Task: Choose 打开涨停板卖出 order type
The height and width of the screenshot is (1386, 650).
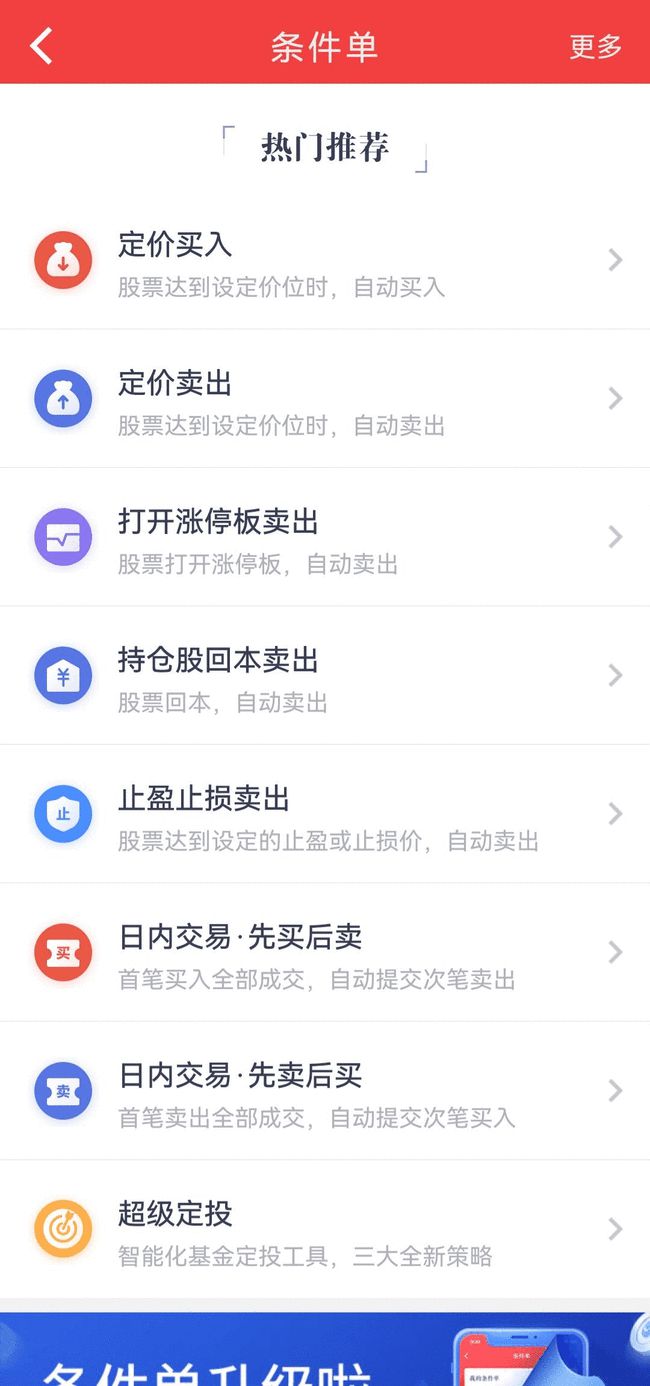Action: (324, 537)
